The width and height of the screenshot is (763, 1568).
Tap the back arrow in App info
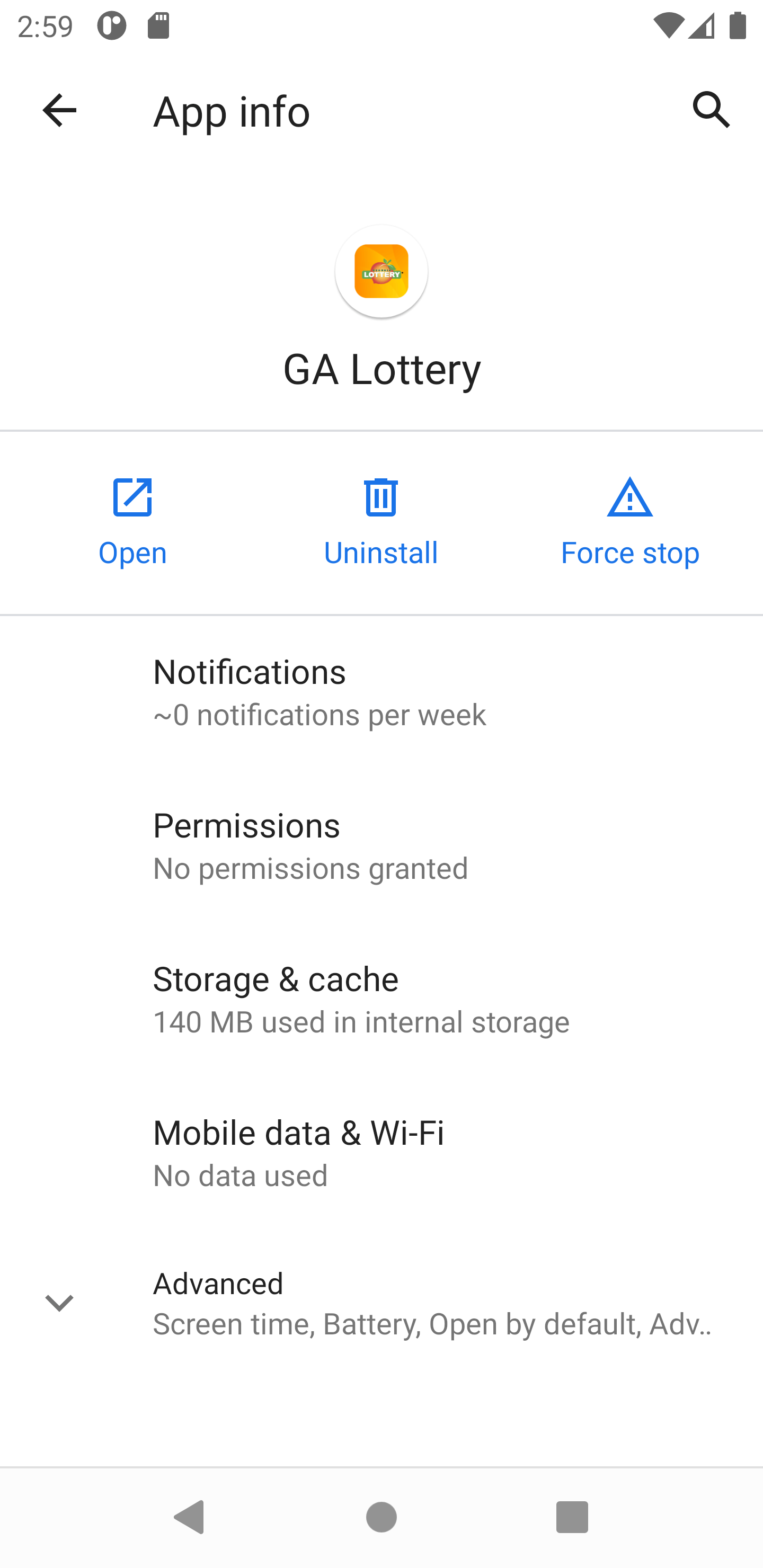[x=59, y=110]
